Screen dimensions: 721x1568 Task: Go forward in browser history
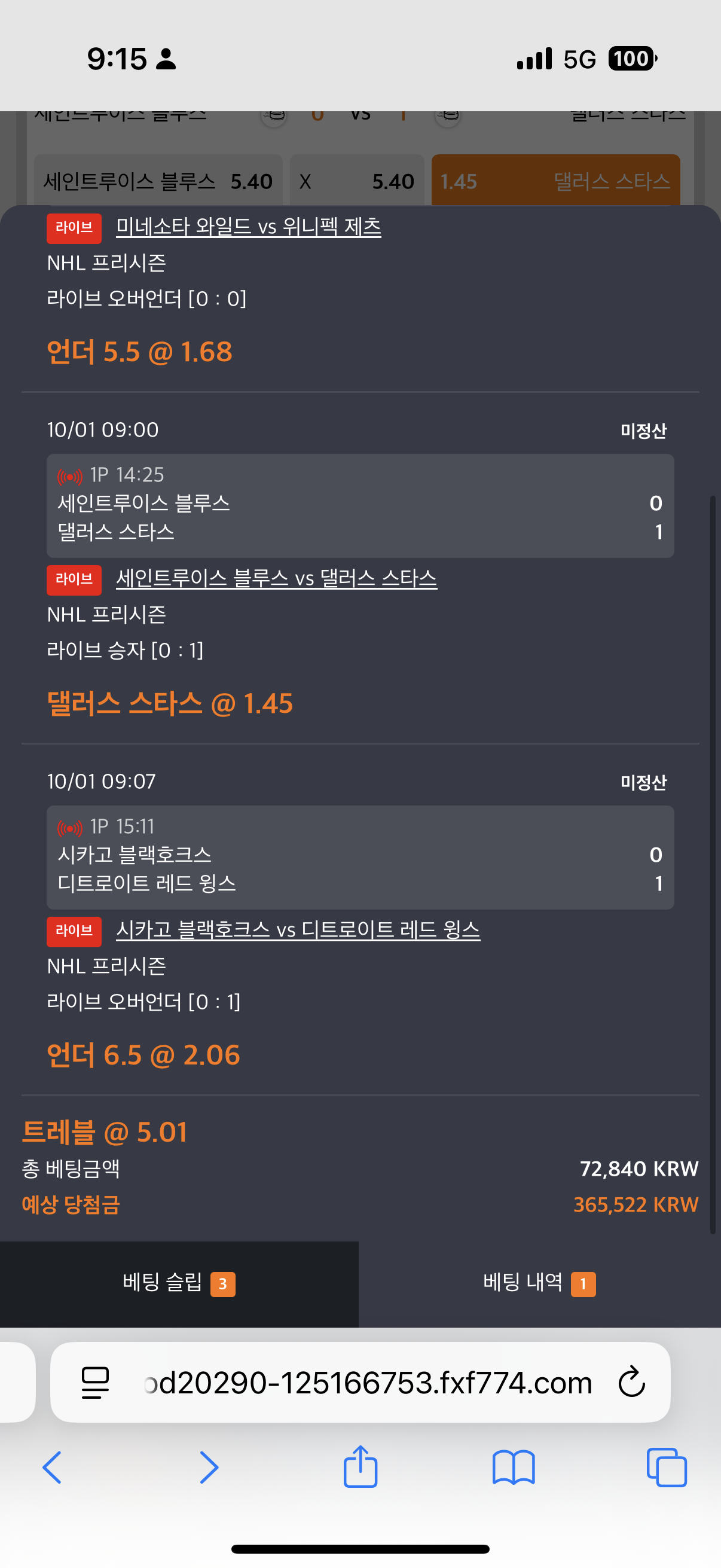click(x=209, y=1467)
